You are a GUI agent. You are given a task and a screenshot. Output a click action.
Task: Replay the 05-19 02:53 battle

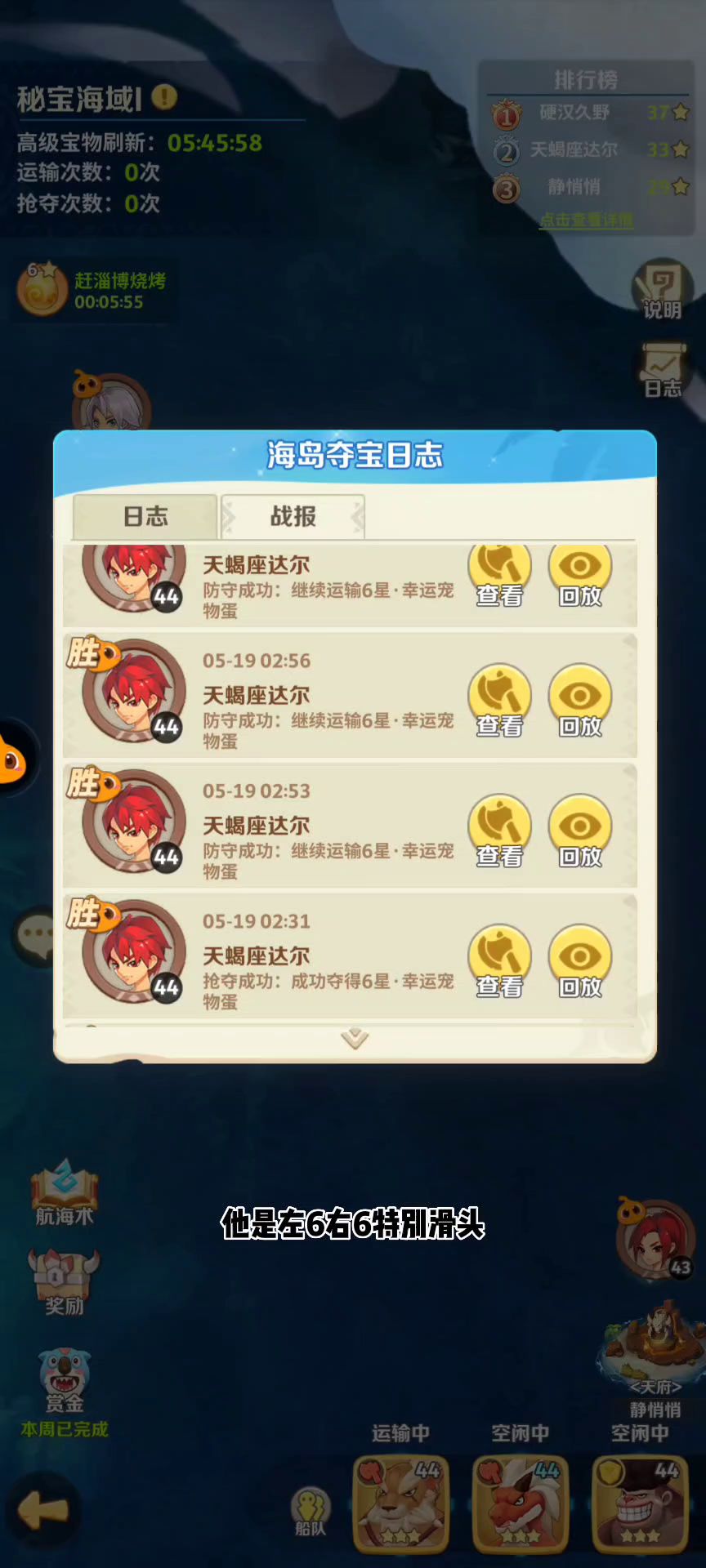point(580,832)
